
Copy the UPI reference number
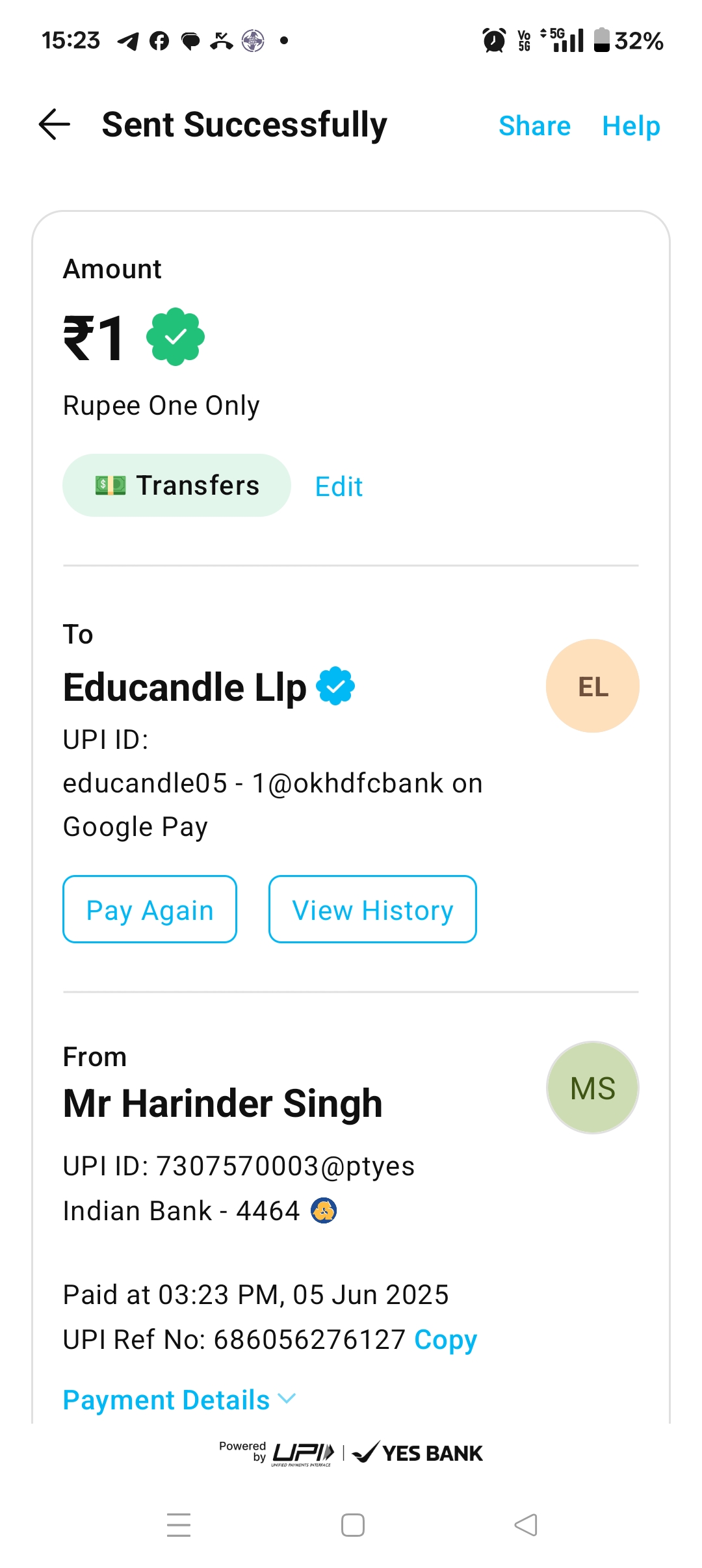coord(445,1339)
